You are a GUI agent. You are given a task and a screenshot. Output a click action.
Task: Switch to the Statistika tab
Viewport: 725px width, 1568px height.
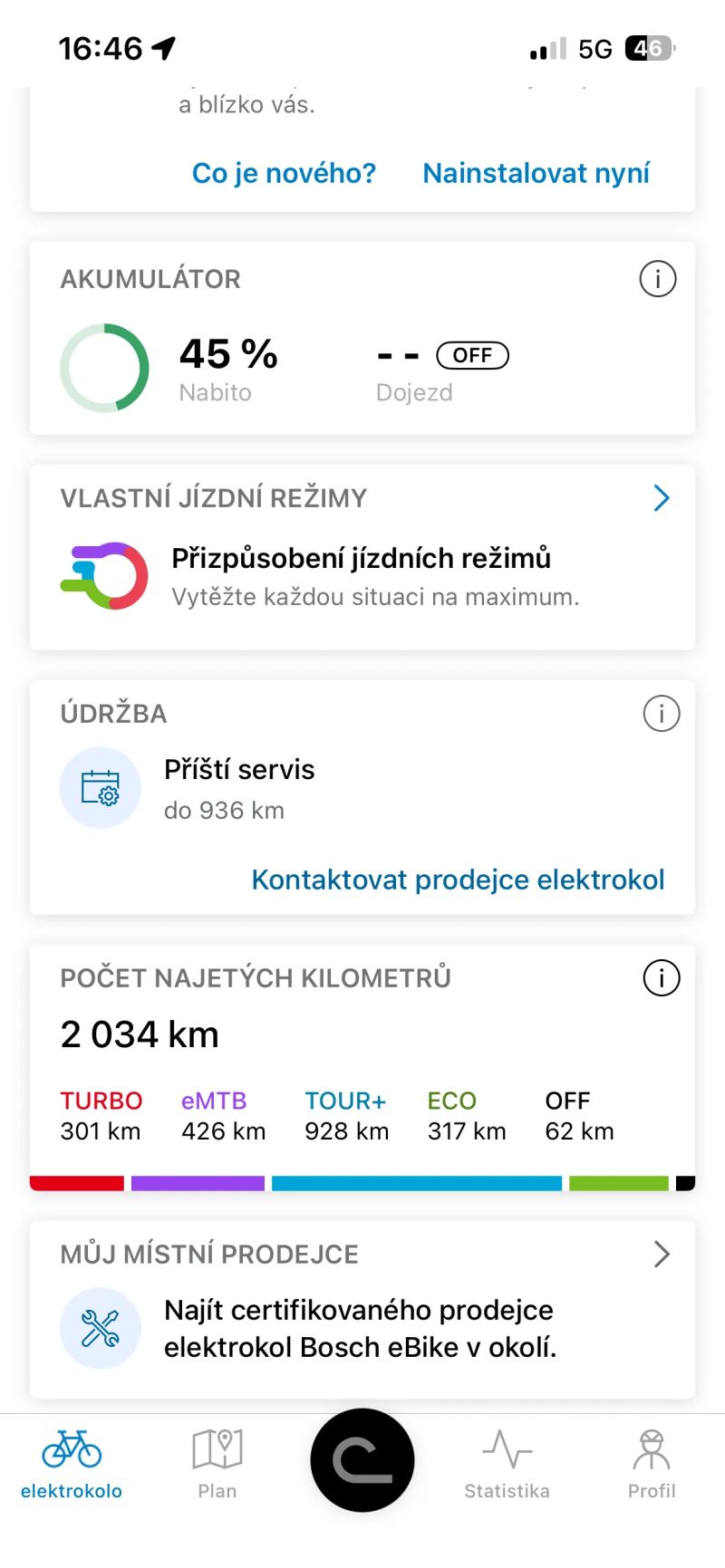(x=507, y=1465)
